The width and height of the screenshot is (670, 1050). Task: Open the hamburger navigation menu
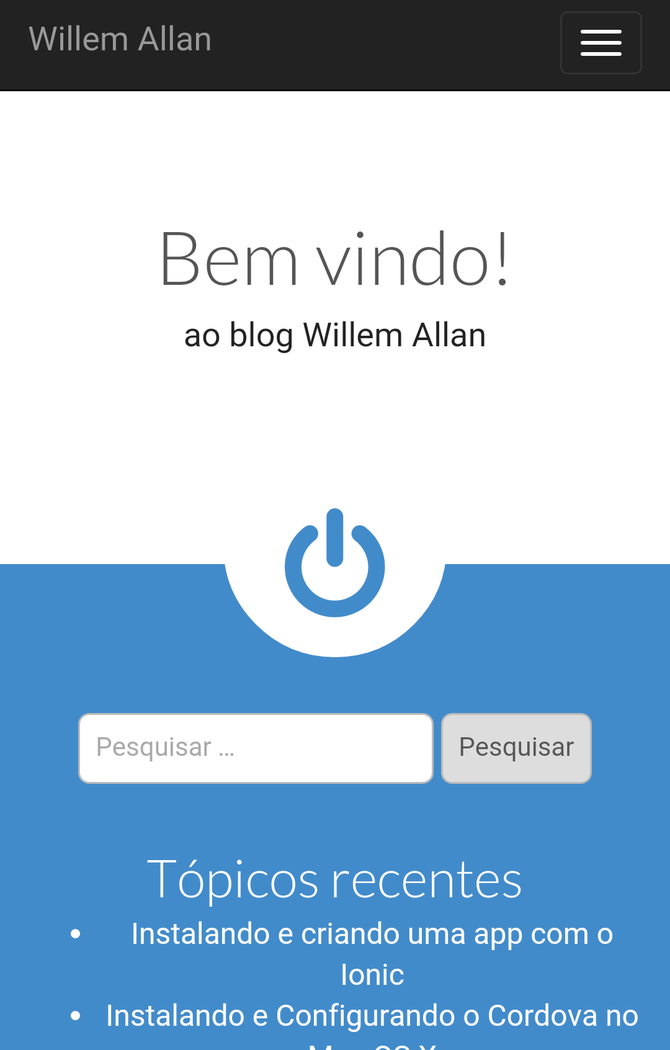pyautogui.click(x=600, y=43)
